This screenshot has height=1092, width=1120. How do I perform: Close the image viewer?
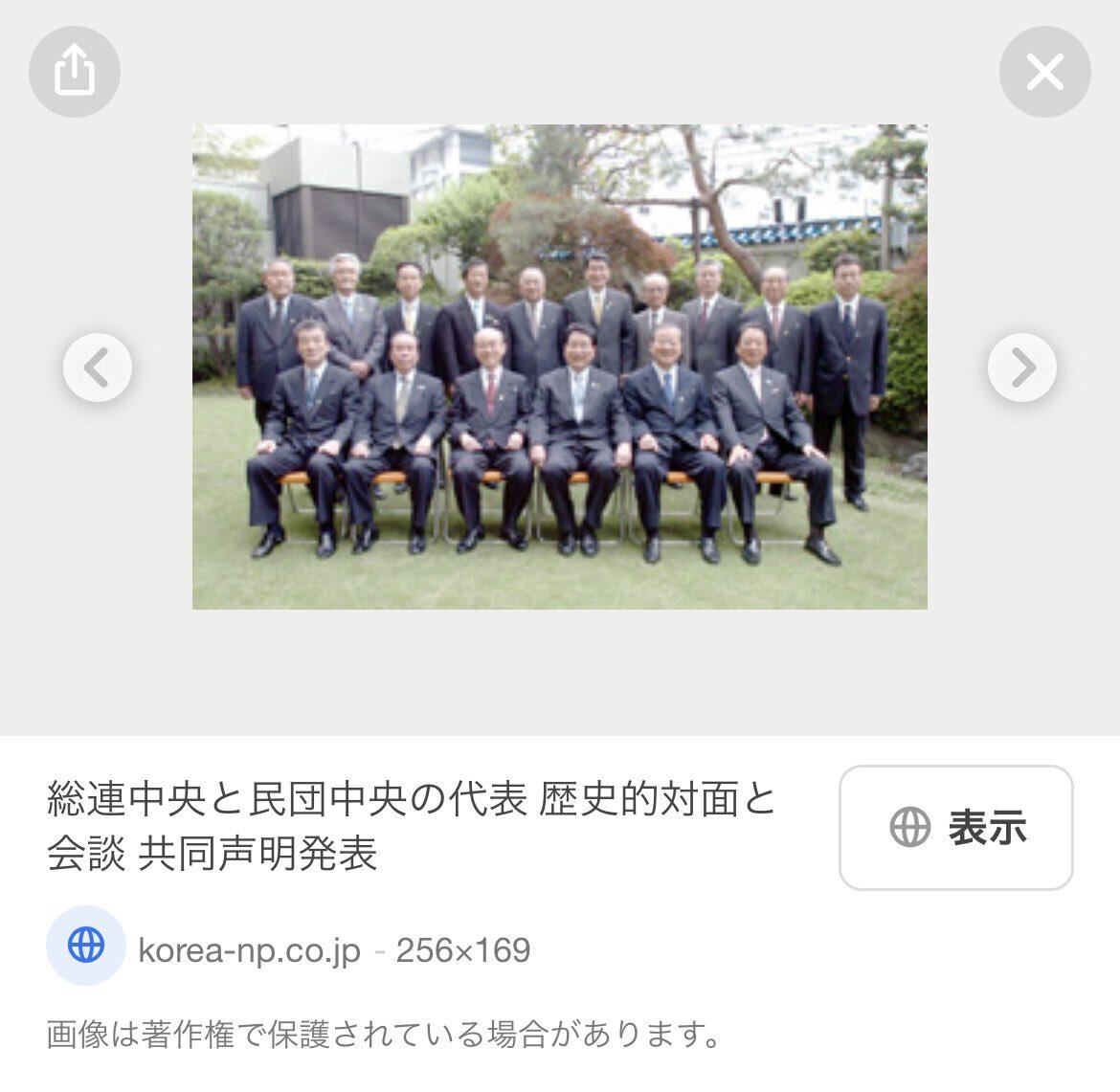click(1044, 72)
